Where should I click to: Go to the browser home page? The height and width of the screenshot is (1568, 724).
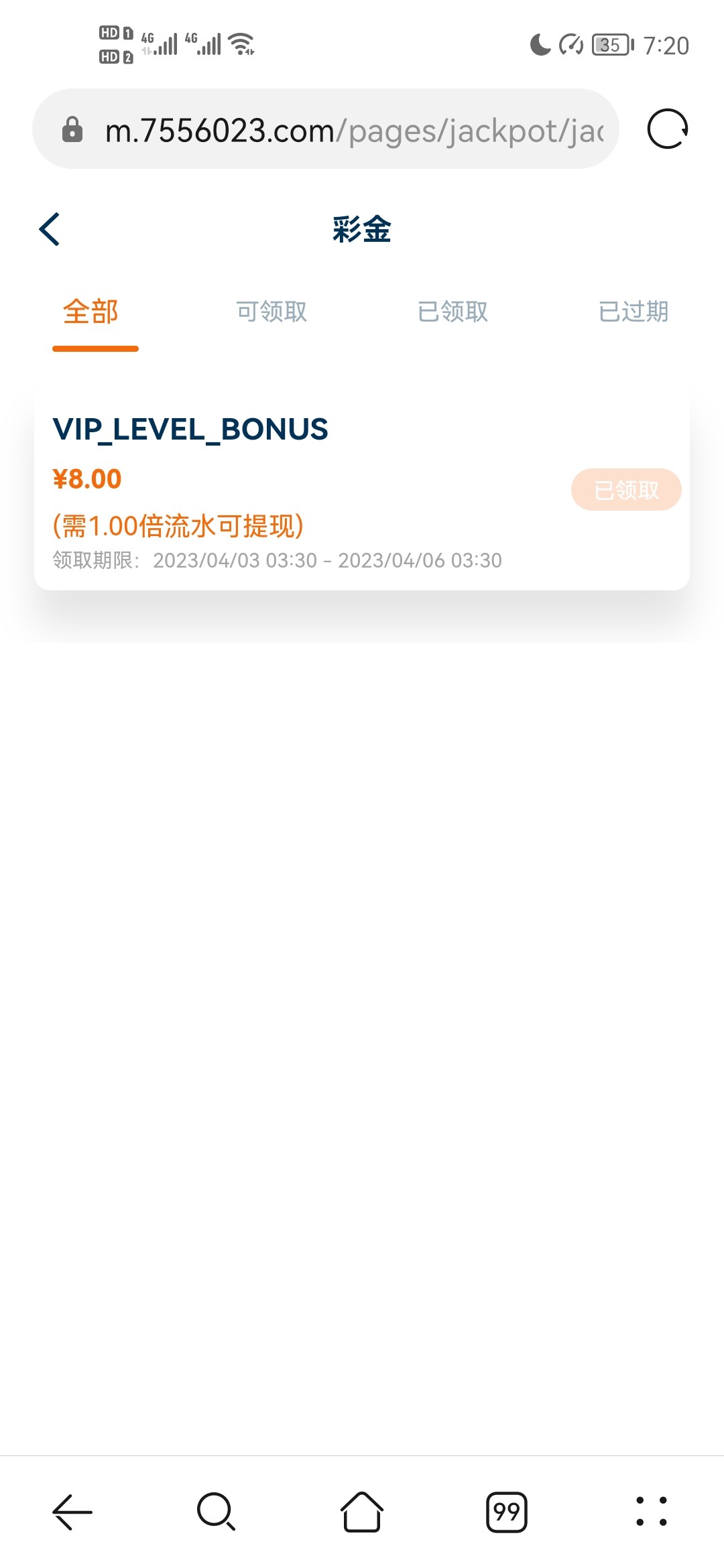pos(362,1512)
